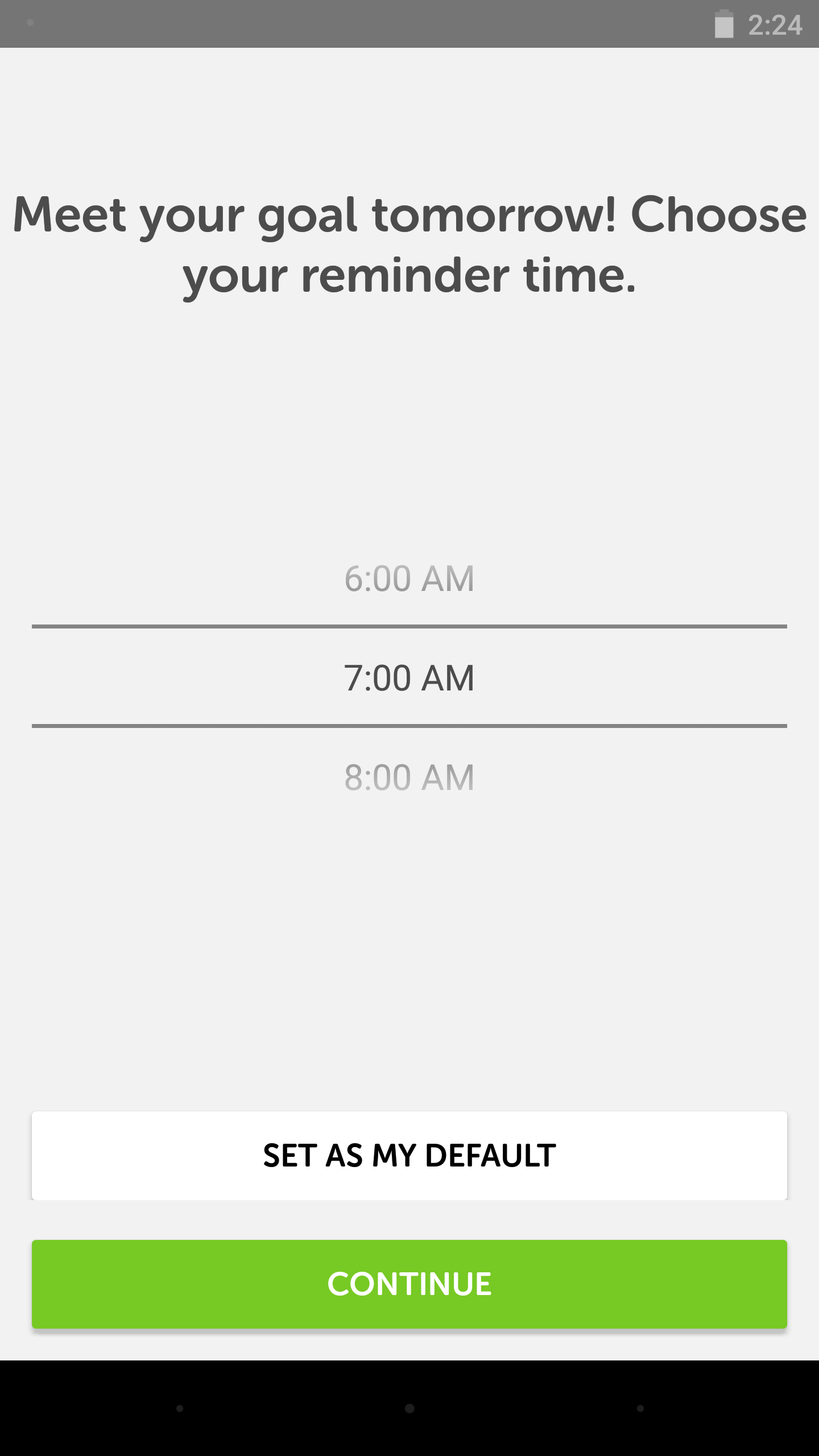Pick 8:00 AM in the time picker
This screenshot has width=819, height=1456.
[409, 777]
